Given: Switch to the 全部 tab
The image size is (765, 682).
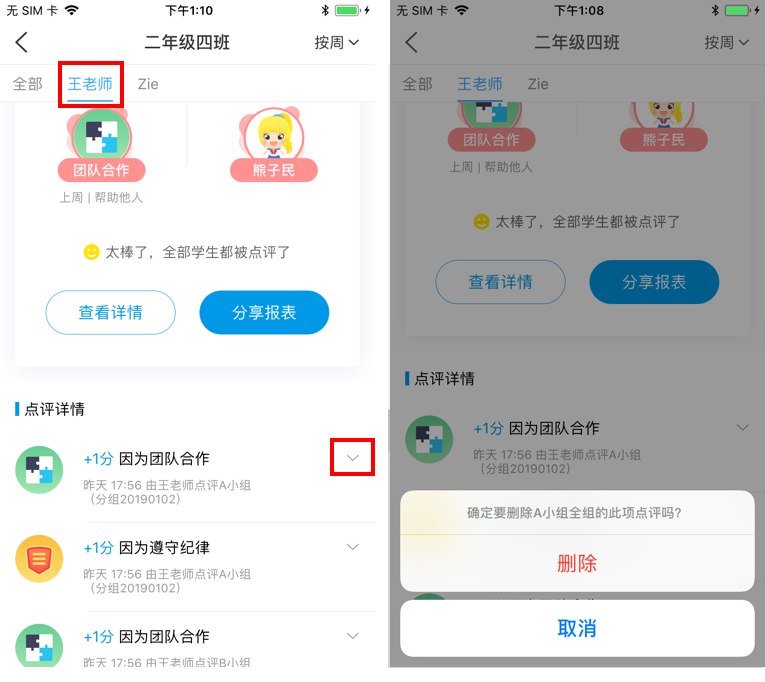Looking at the screenshot, I should coord(28,84).
